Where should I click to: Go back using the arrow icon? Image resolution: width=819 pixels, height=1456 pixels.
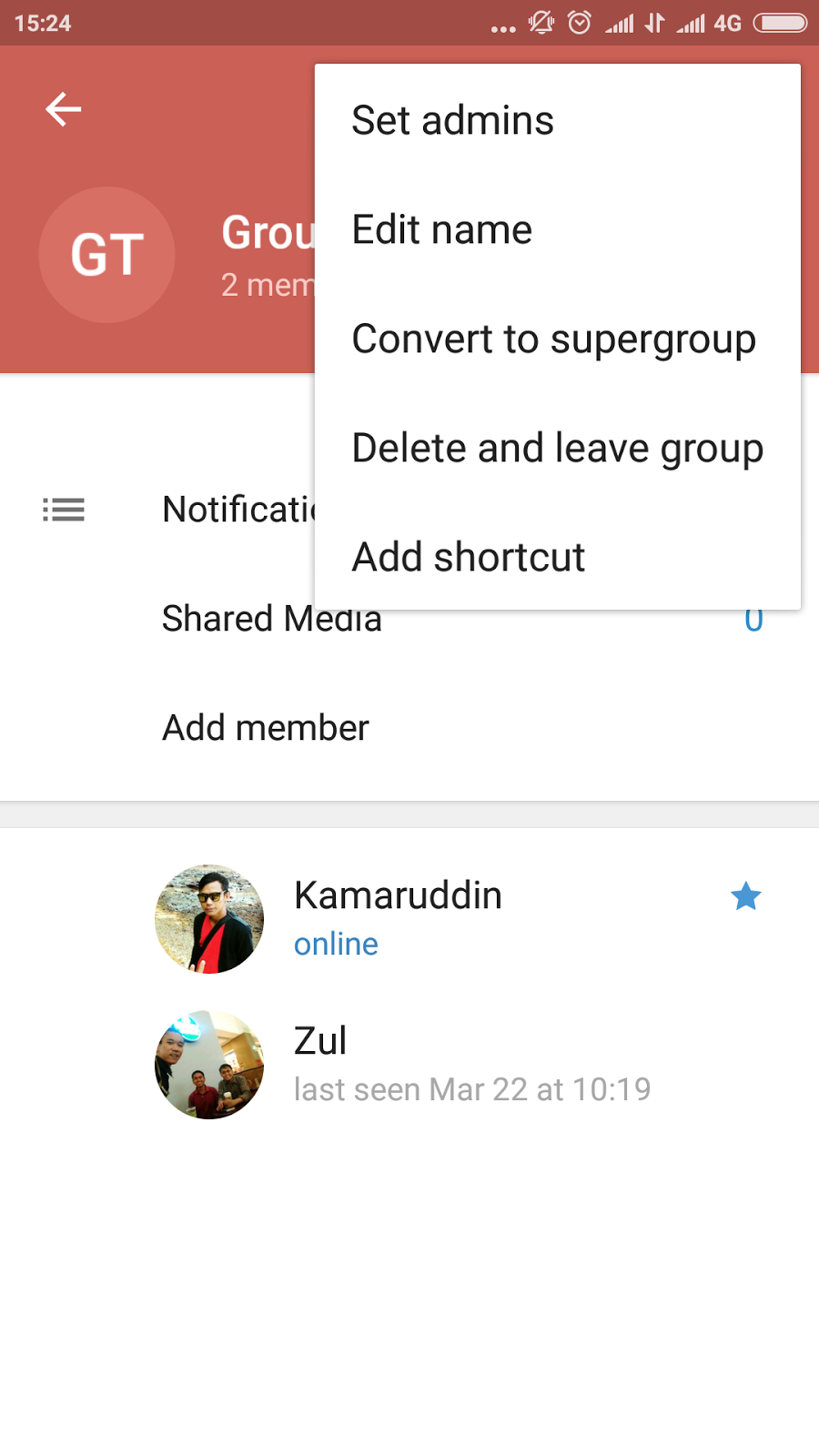point(64,109)
